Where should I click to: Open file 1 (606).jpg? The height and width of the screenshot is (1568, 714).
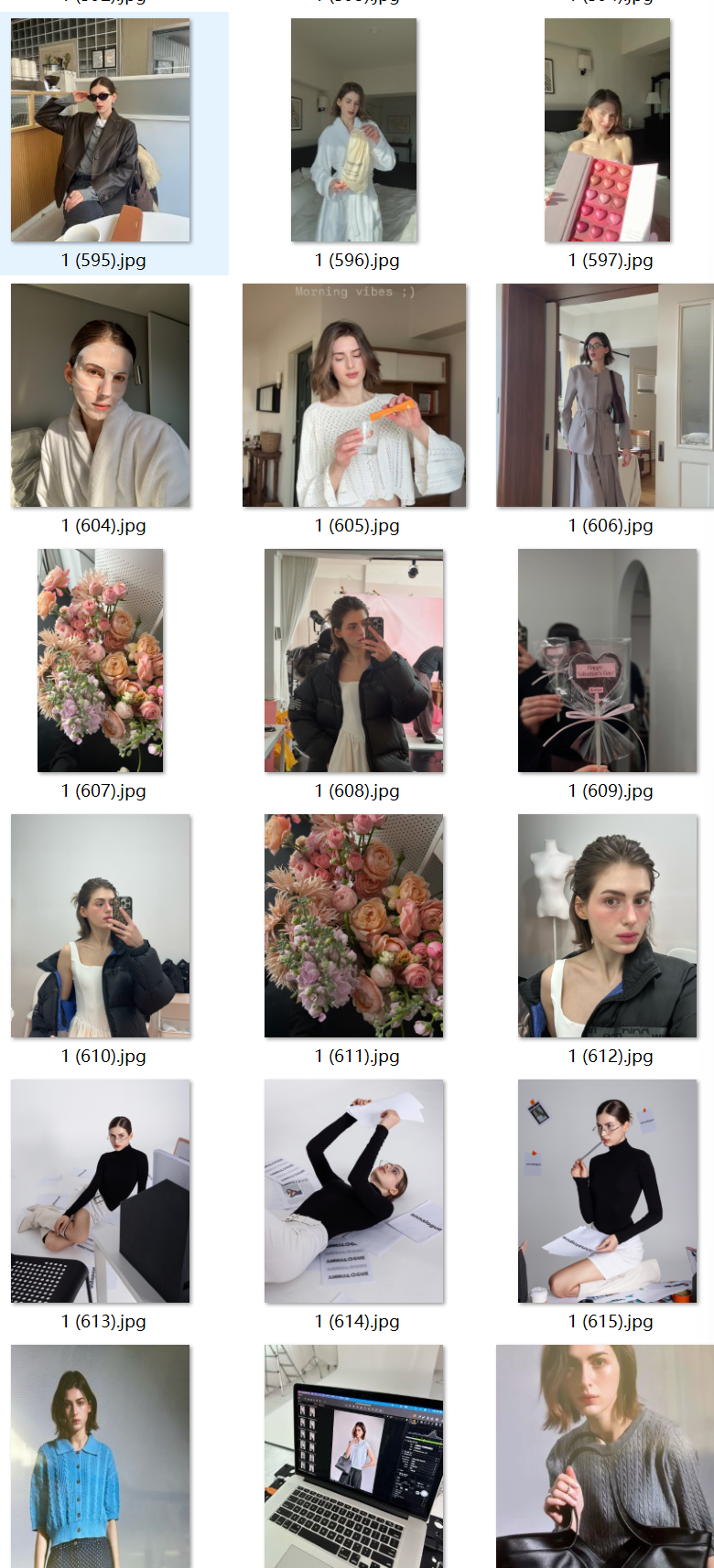tap(604, 395)
